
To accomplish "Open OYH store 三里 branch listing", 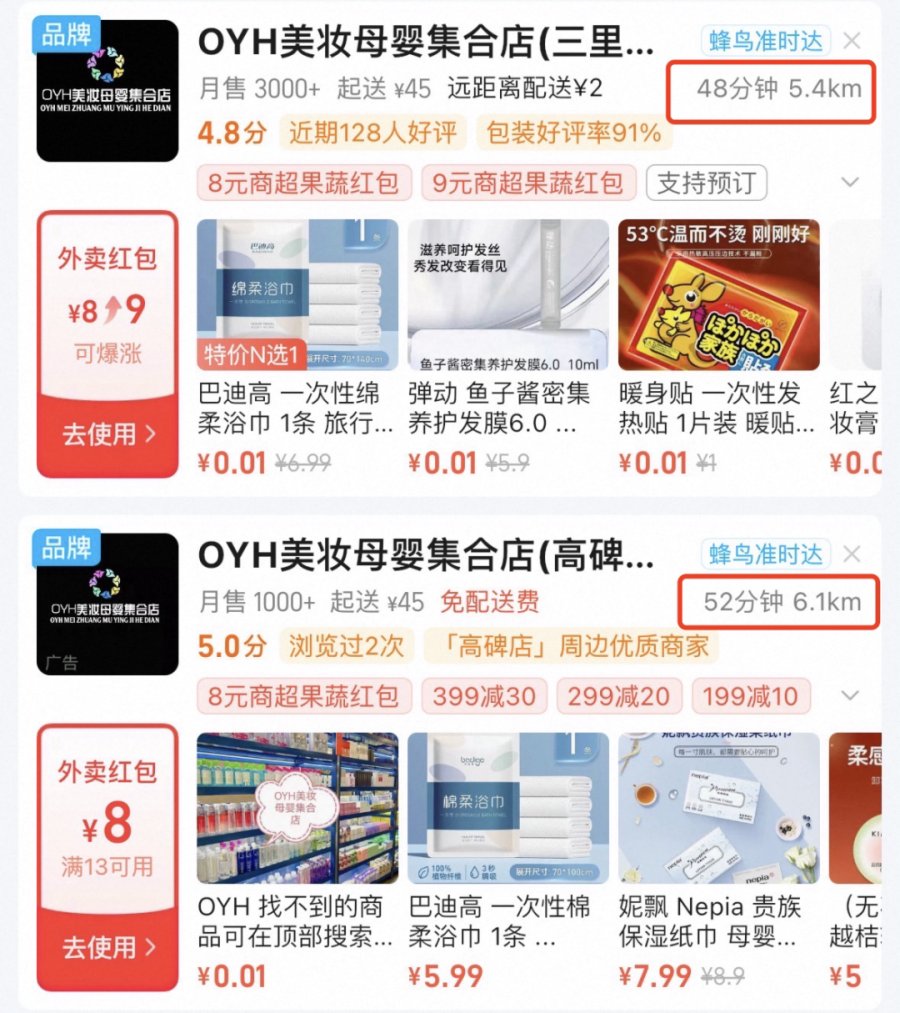I will tap(427, 43).
